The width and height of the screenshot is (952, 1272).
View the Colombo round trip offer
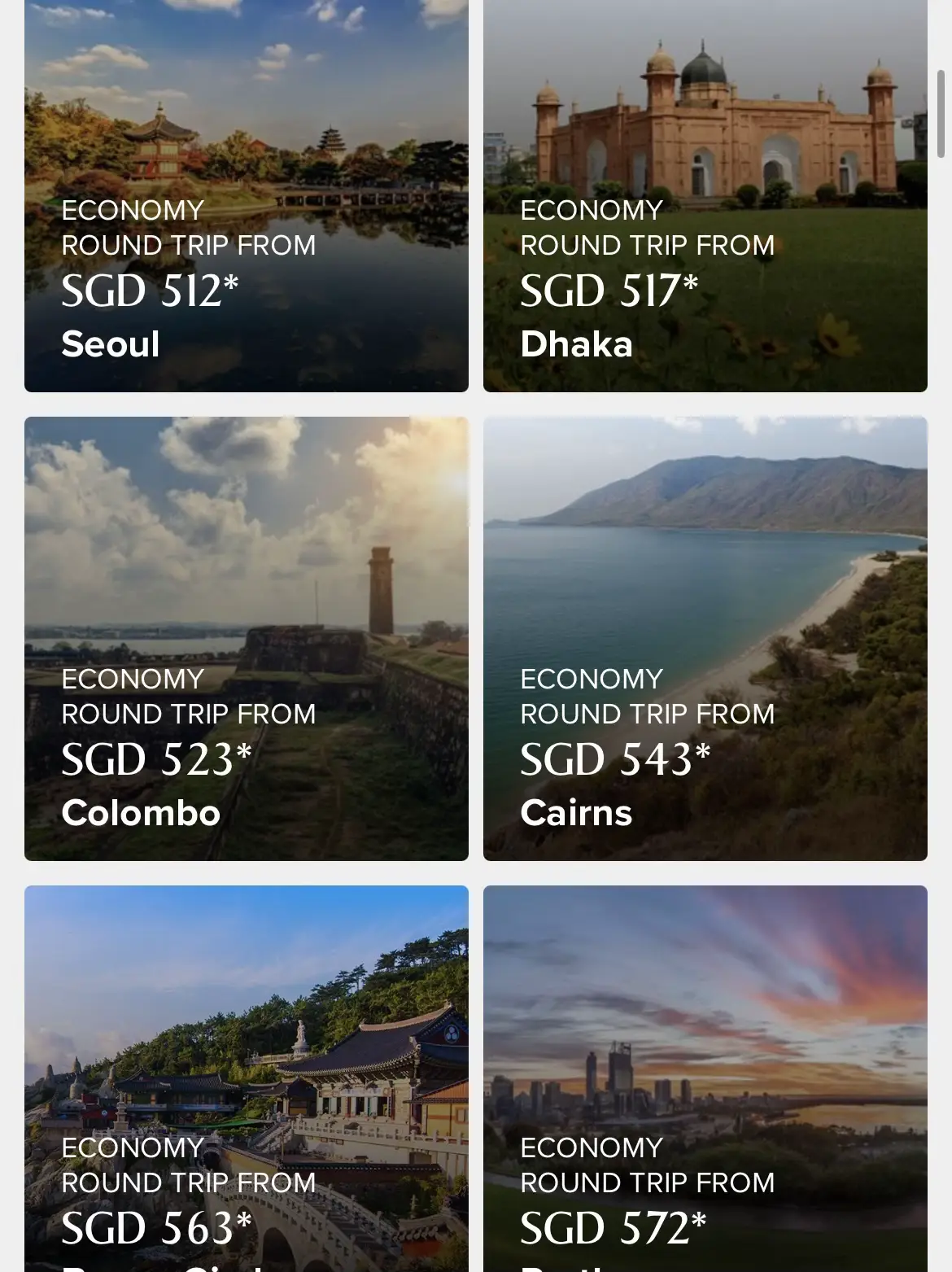(246, 638)
